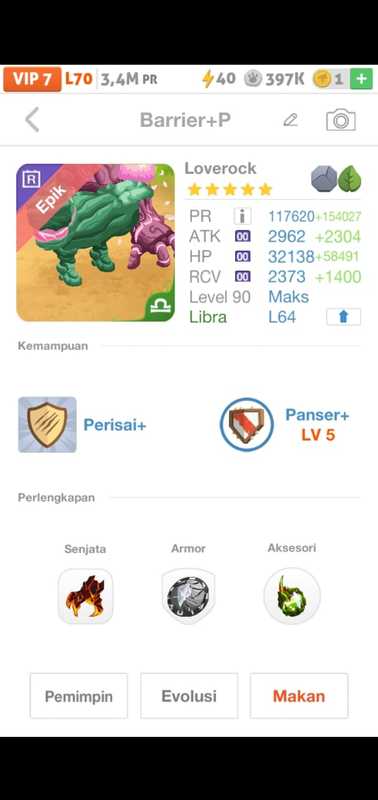Go back with the left arrow
The width and height of the screenshot is (378, 800).
32,120
